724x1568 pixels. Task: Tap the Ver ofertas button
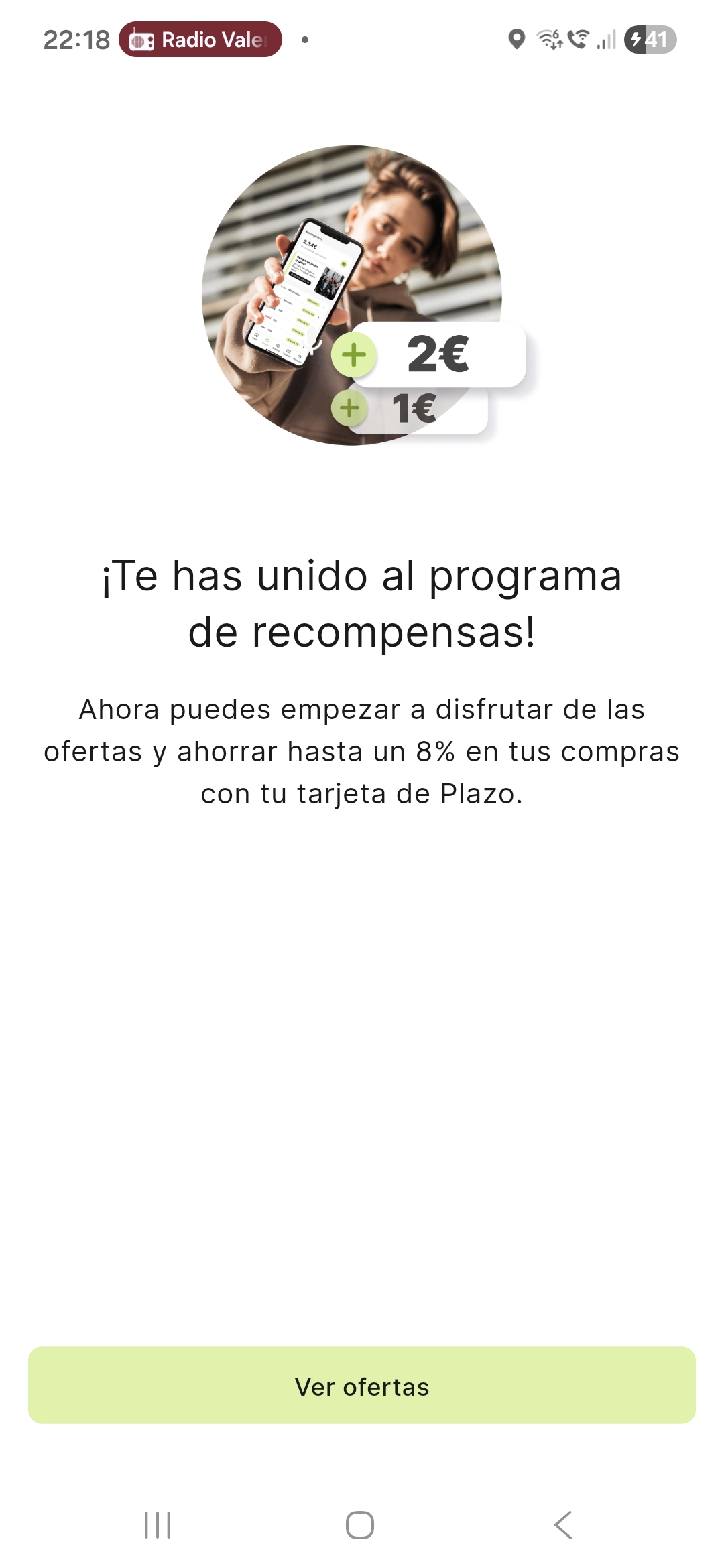click(x=362, y=1386)
